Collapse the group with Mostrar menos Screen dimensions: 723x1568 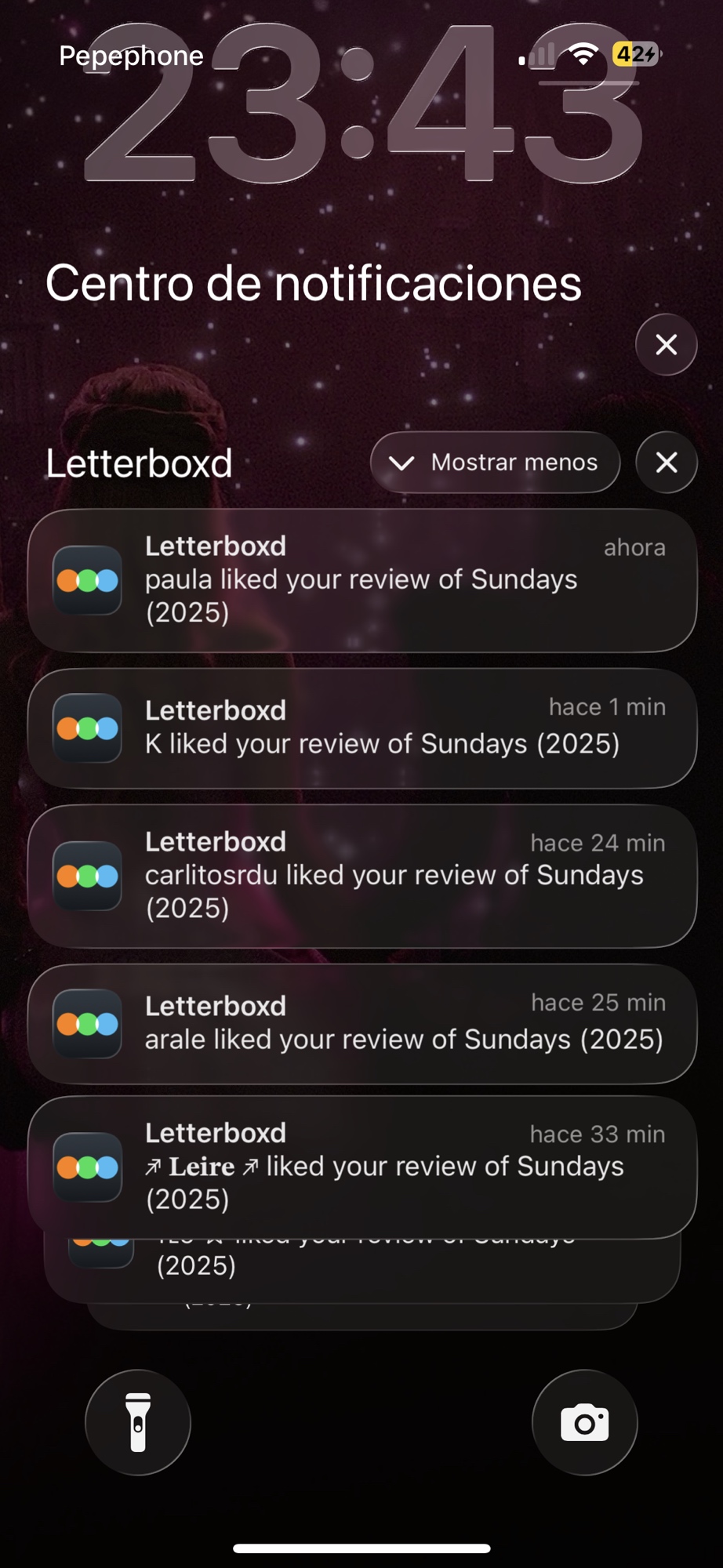click(496, 463)
